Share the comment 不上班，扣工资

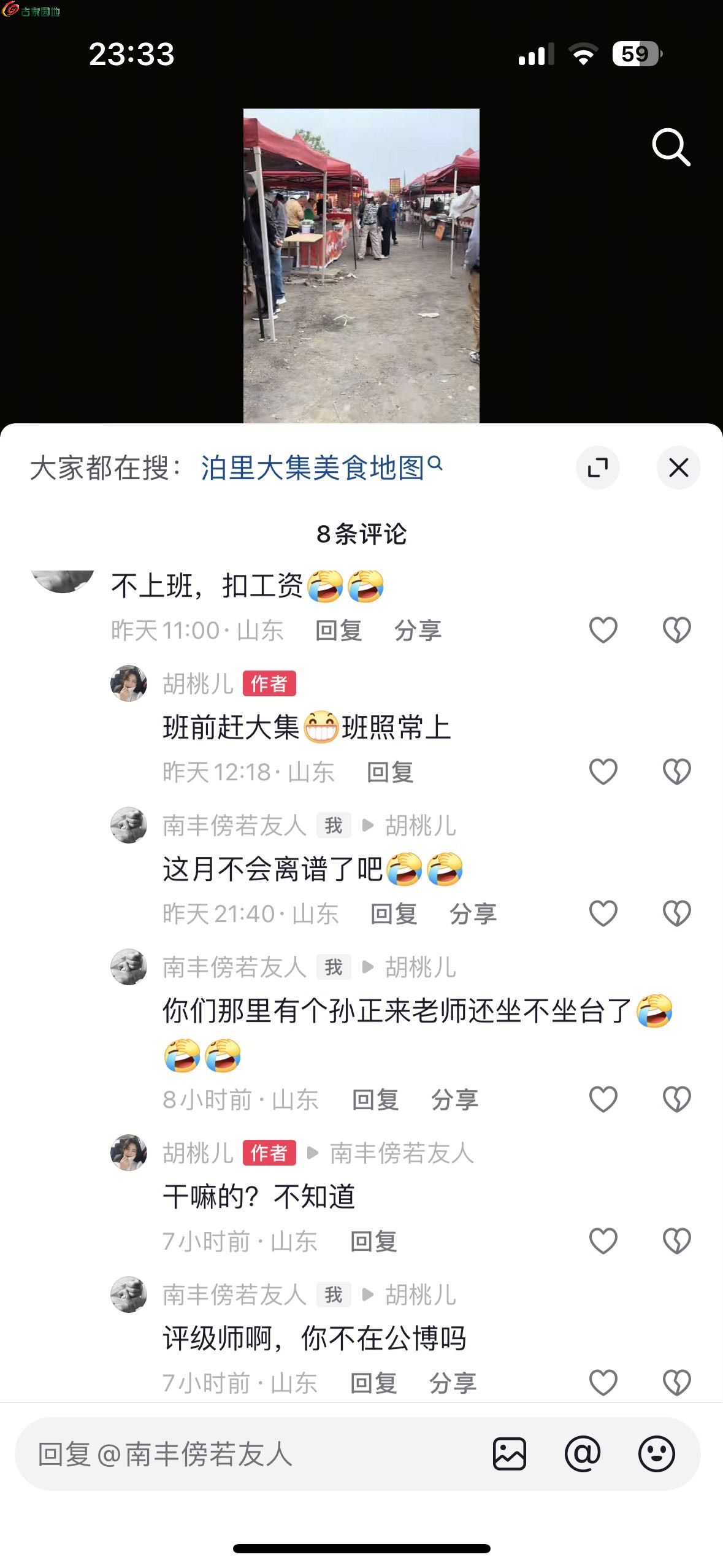(x=418, y=631)
